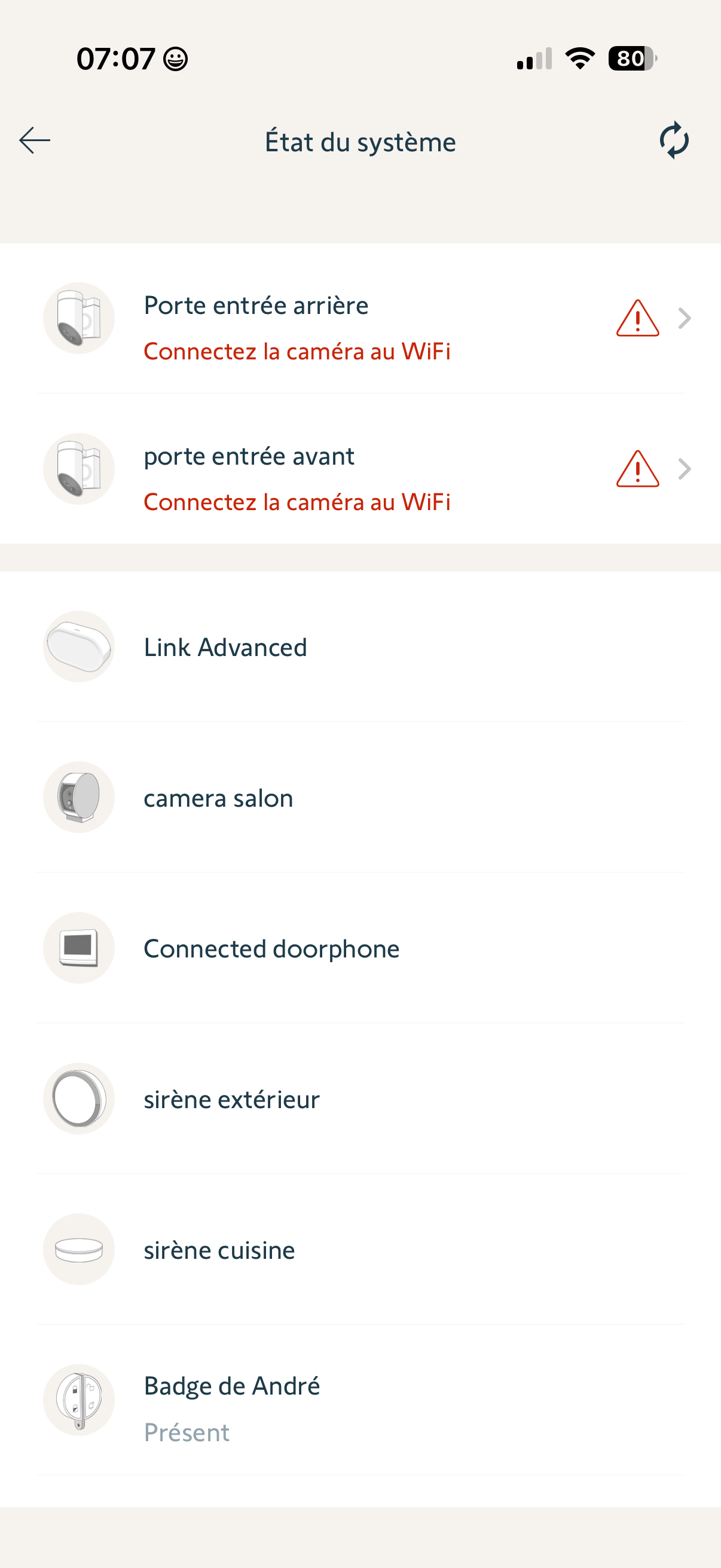The image size is (721, 1568).
Task: Select the sirène cuisine device
Action: (360, 1250)
